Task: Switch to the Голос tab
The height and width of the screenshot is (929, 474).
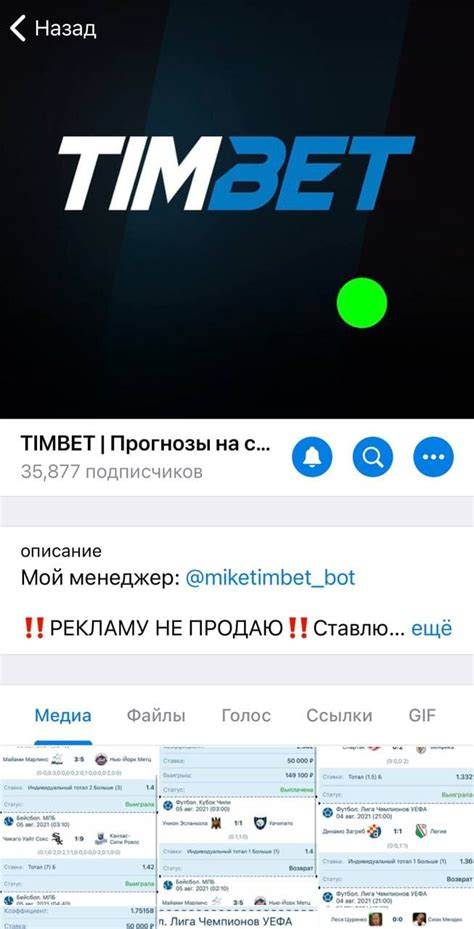Action: click(x=246, y=715)
